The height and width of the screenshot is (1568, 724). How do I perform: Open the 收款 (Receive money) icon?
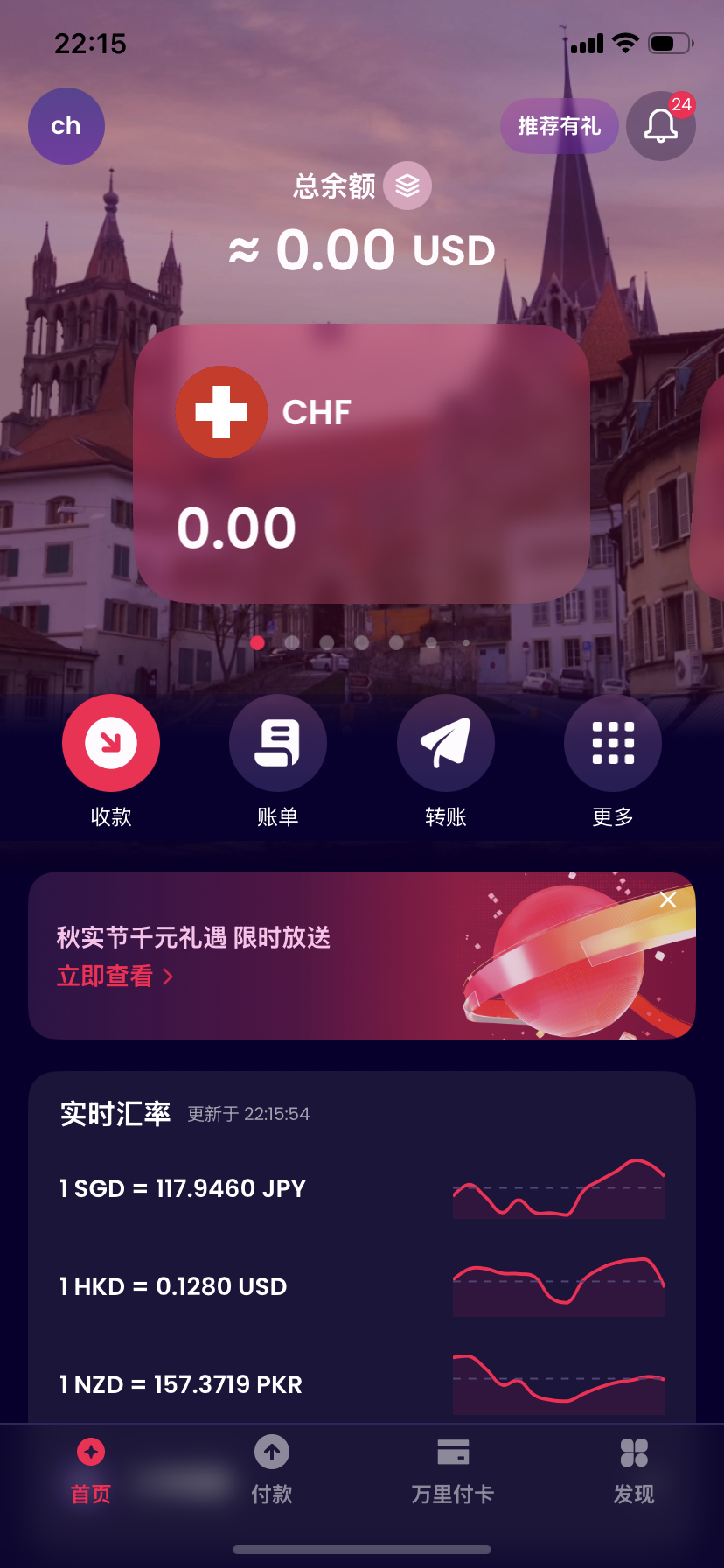point(110,742)
